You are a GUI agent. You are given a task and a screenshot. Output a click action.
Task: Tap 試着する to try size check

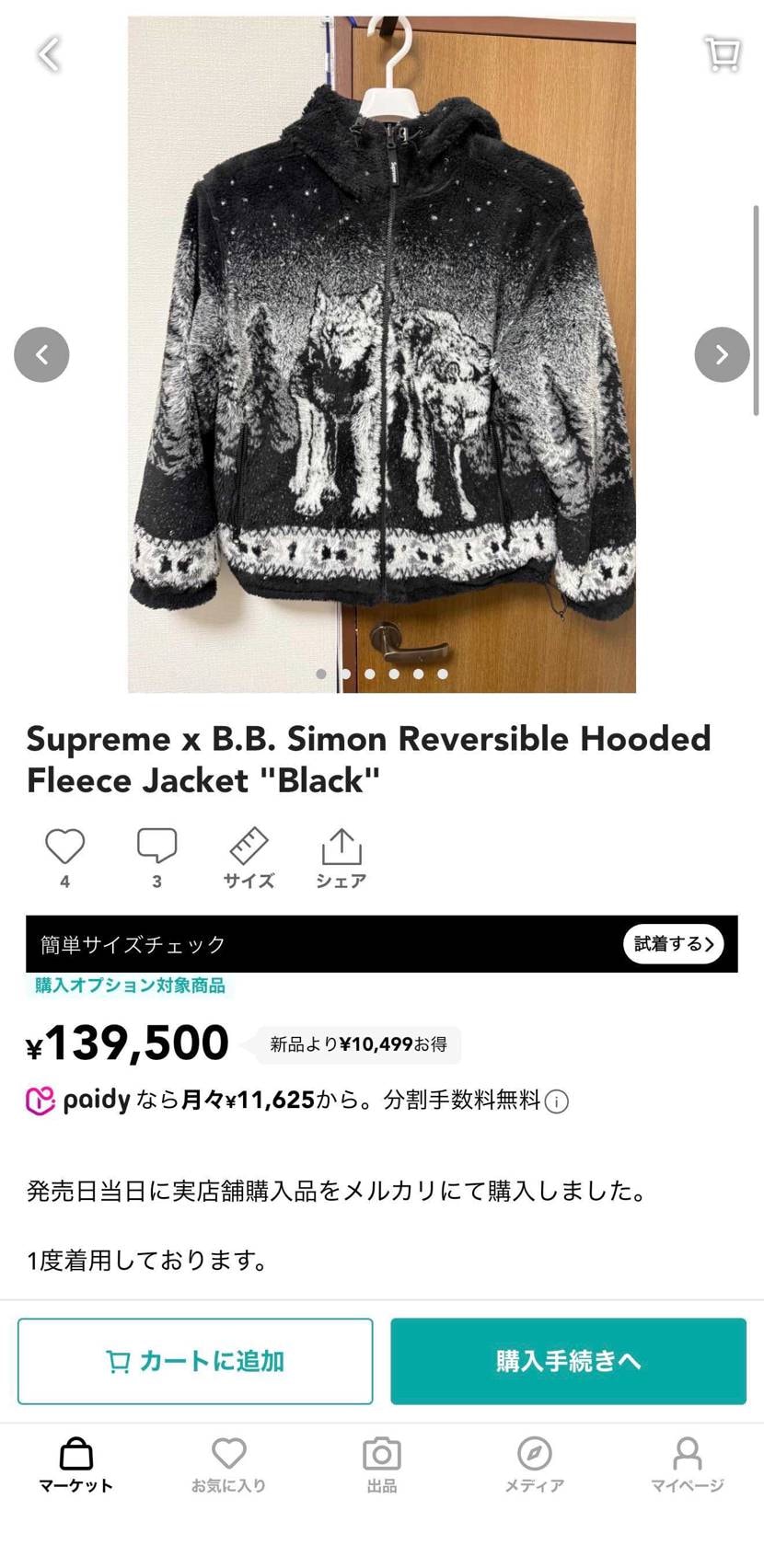pyautogui.click(x=673, y=944)
